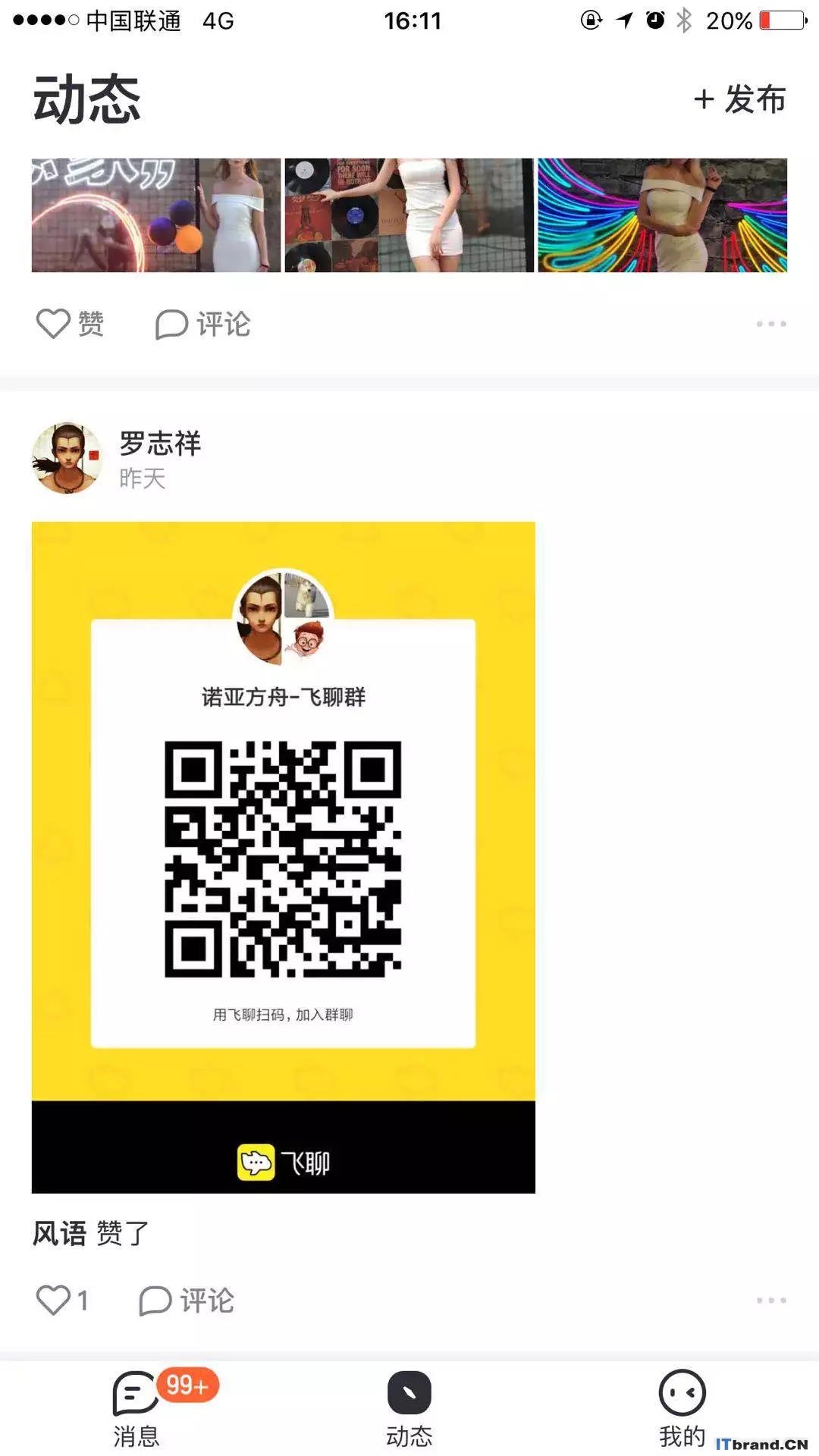
Task: Switch to the 消息 tab
Action: click(136, 1409)
